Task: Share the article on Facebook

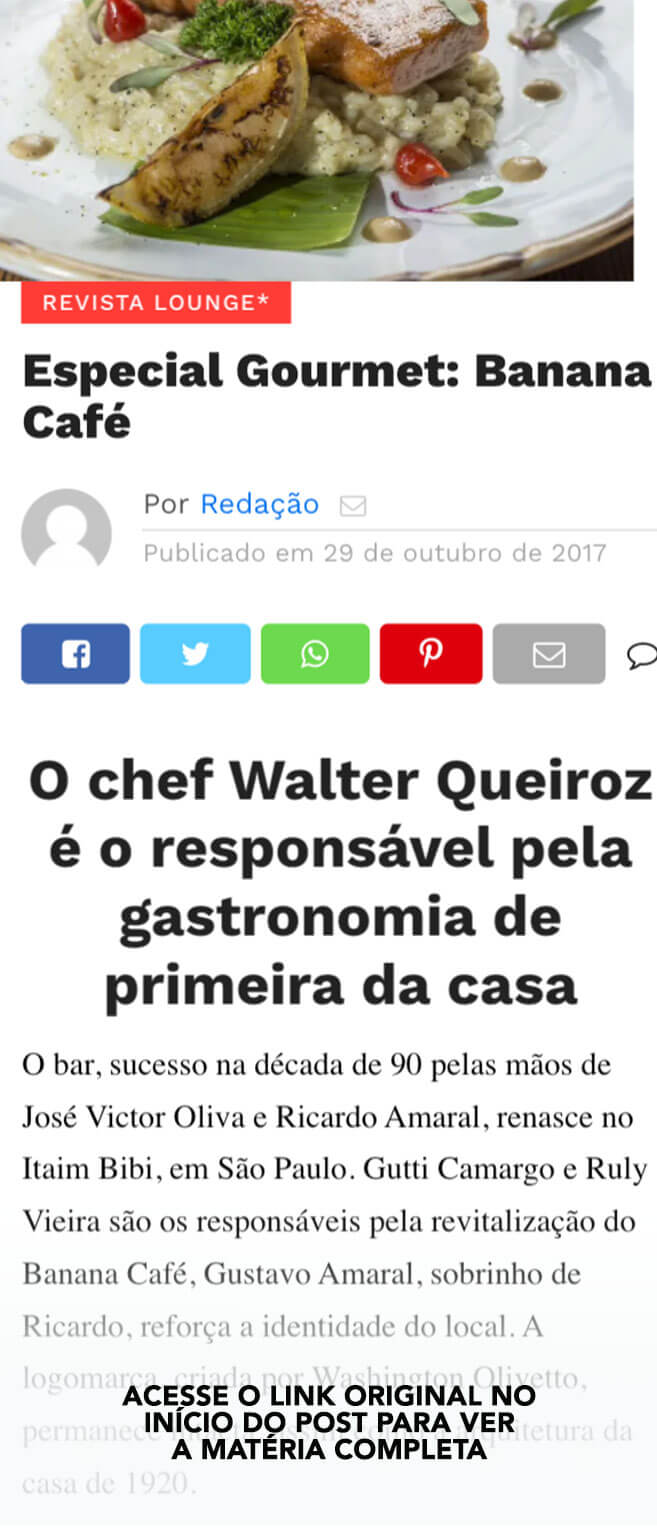Action: pyautogui.click(x=75, y=654)
